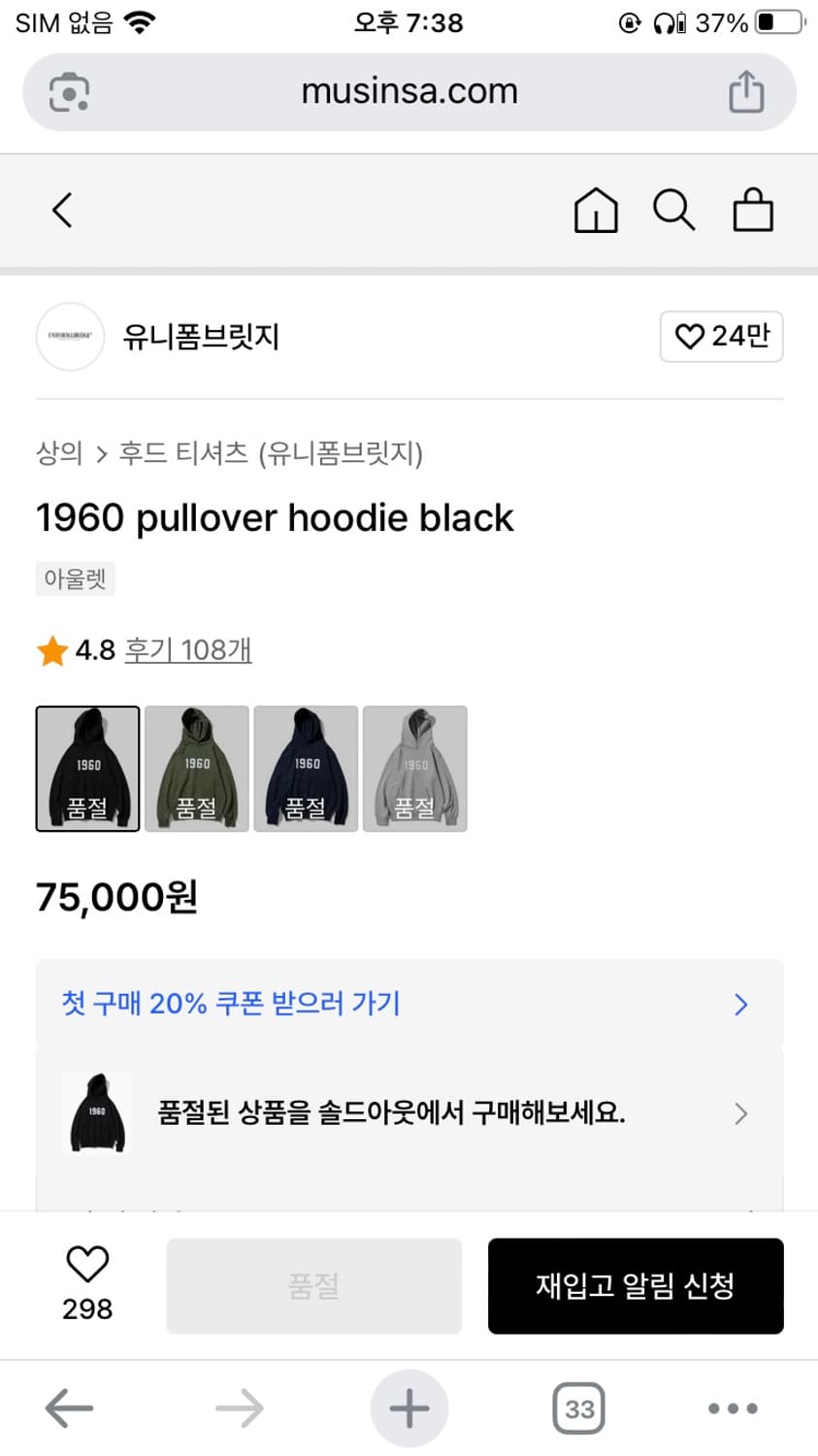This screenshot has width=818, height=1456.
Task: Open the shopping bag icon
Action: click(x=753, y=210)
